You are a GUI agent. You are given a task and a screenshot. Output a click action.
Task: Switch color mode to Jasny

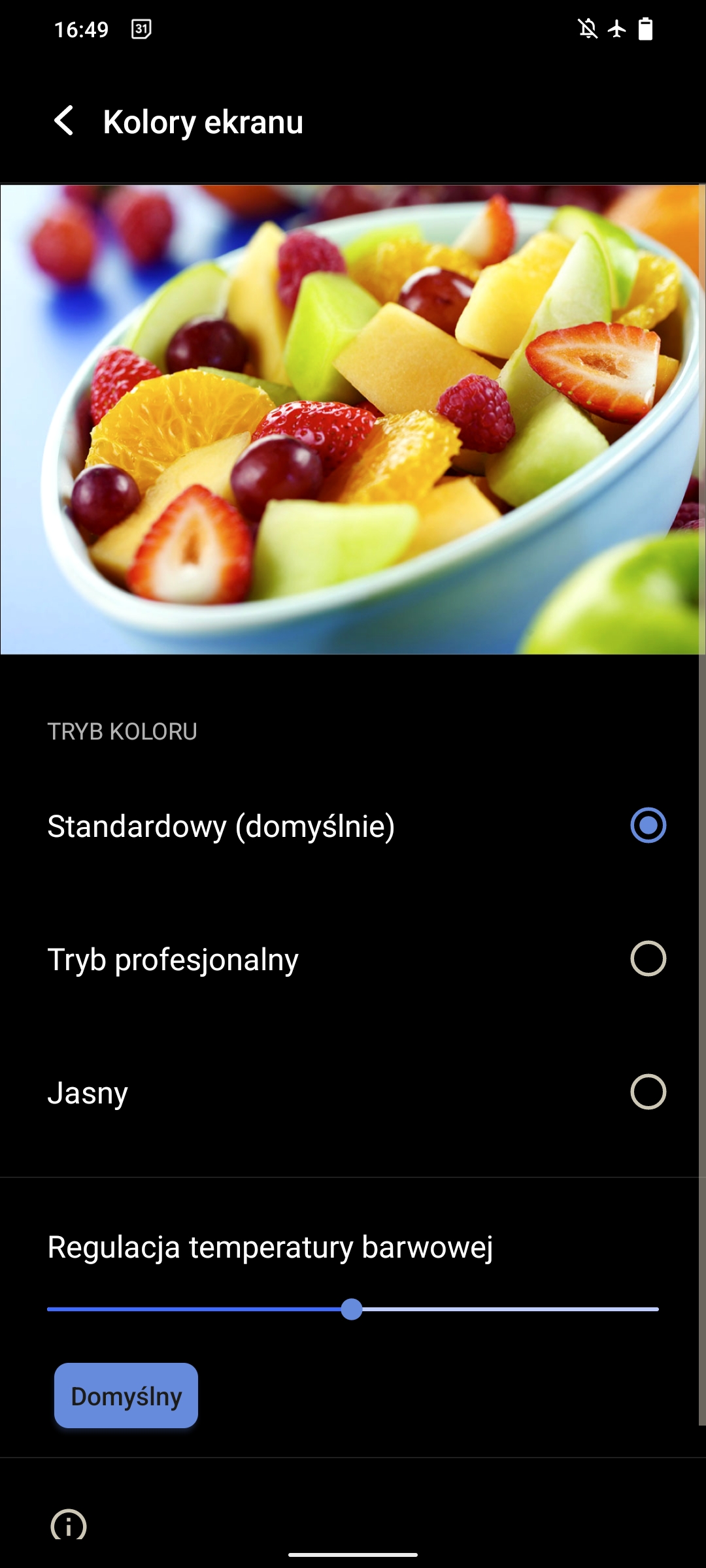coord(647,1092)
